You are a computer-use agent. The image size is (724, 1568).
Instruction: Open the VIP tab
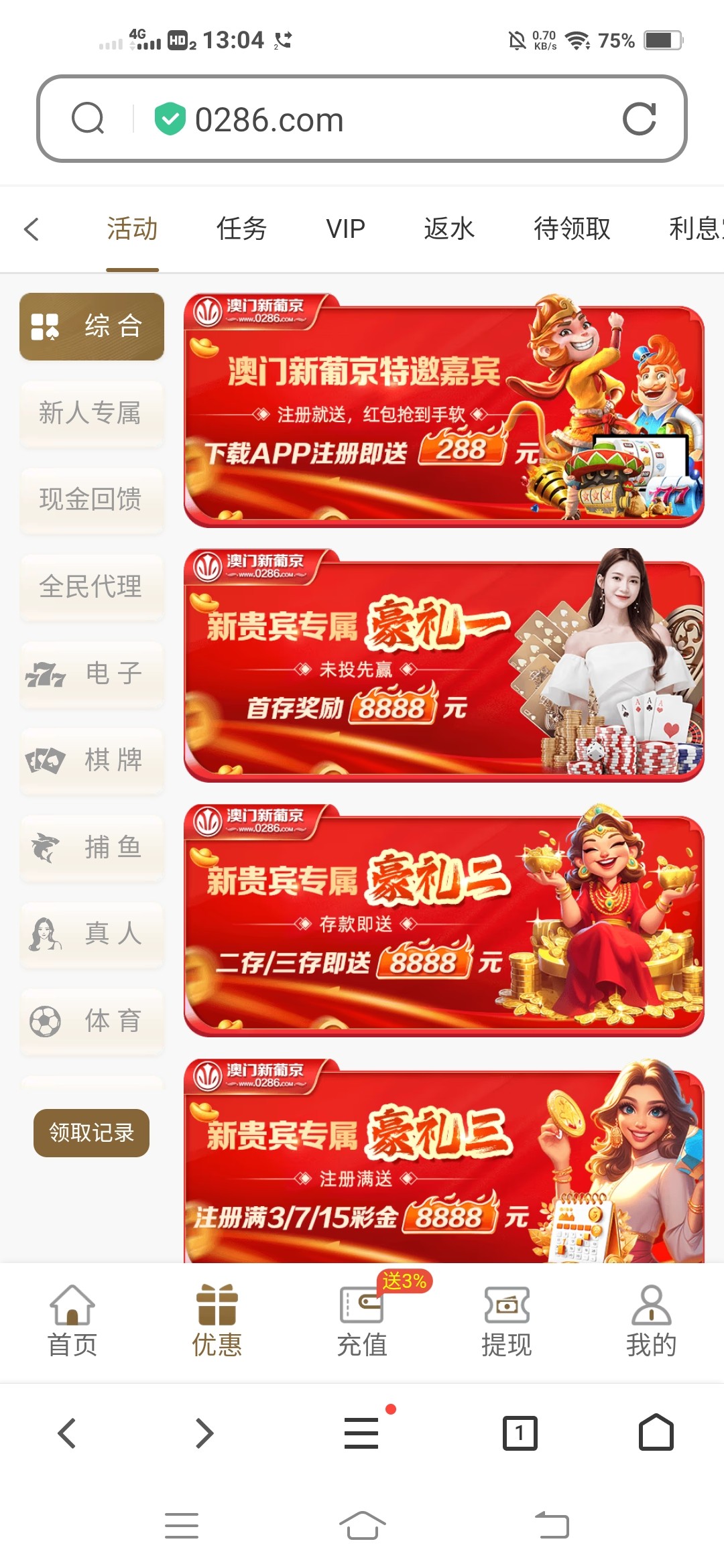tap(344, 228)
